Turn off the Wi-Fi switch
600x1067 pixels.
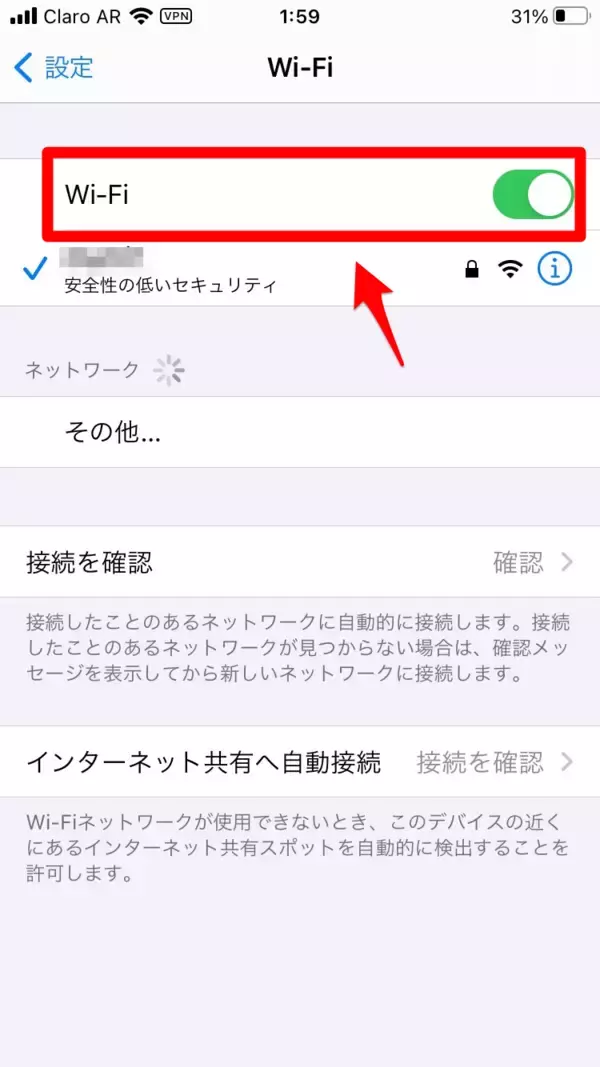[x=532, y=195]
